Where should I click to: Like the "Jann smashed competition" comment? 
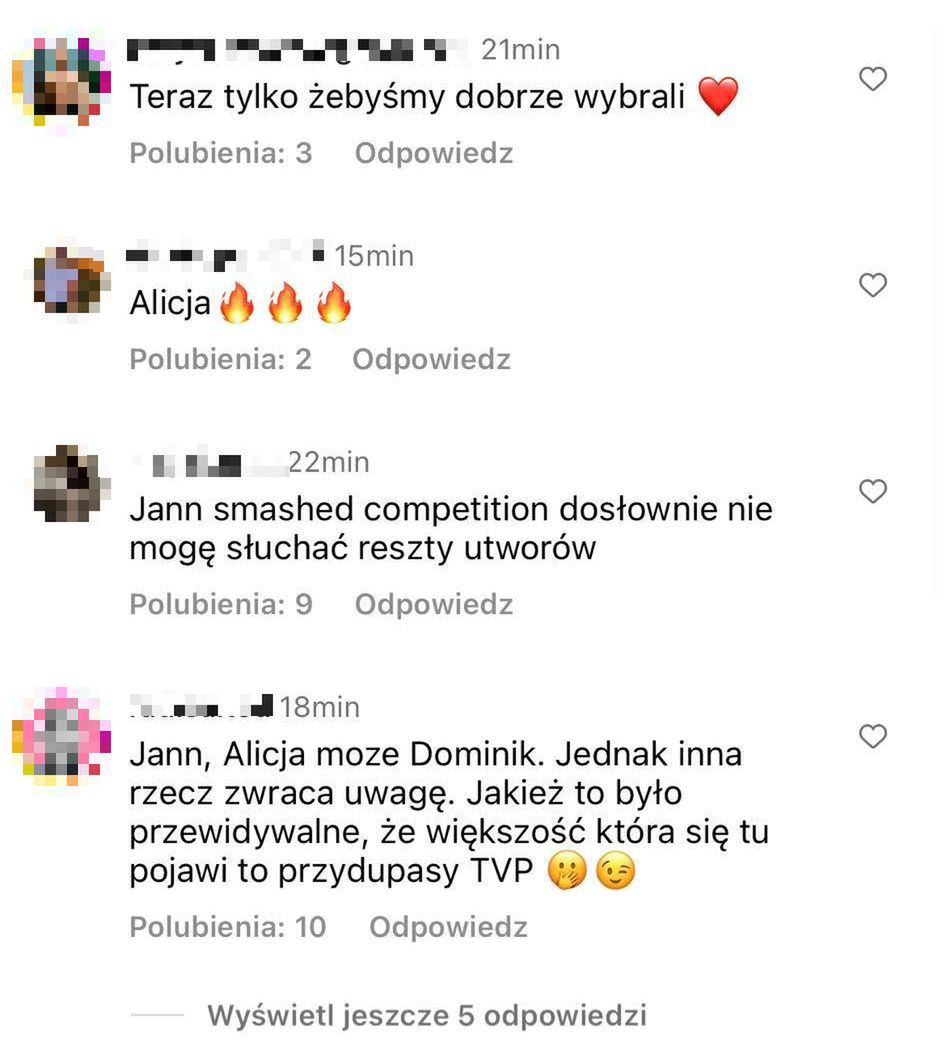point(873,491)
